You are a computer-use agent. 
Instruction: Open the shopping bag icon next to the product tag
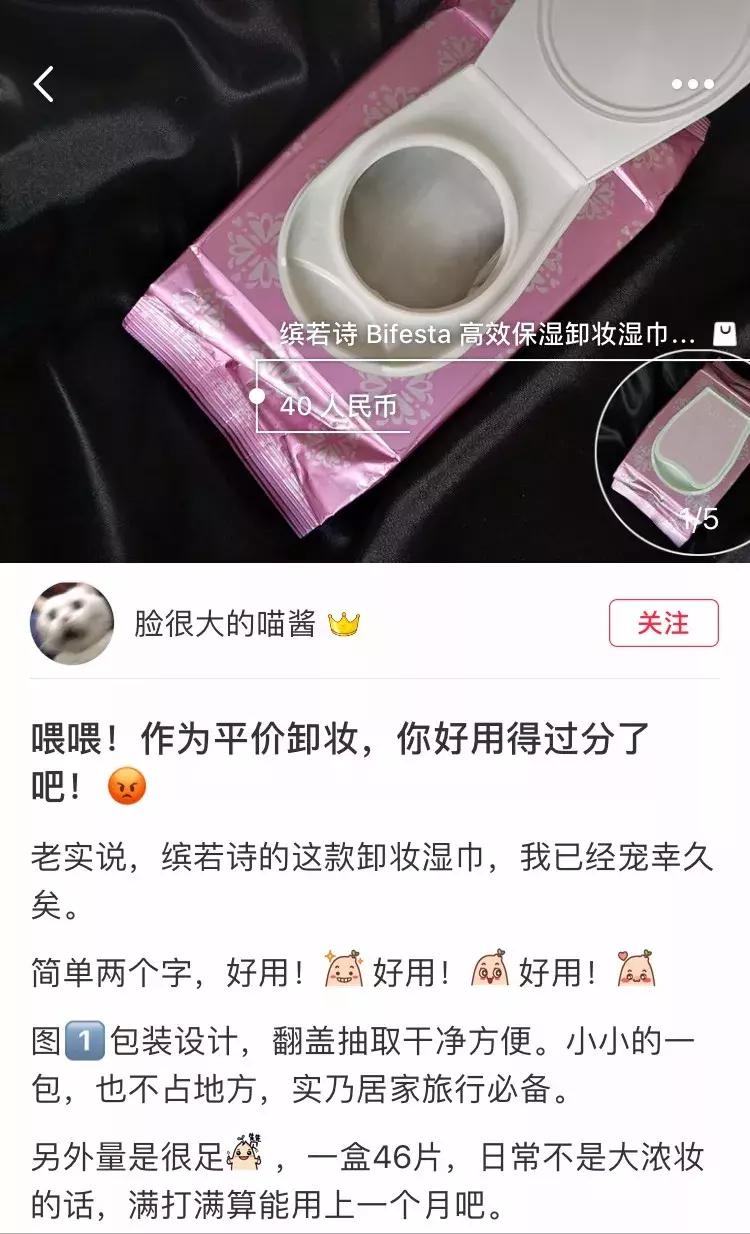(725, 335)
